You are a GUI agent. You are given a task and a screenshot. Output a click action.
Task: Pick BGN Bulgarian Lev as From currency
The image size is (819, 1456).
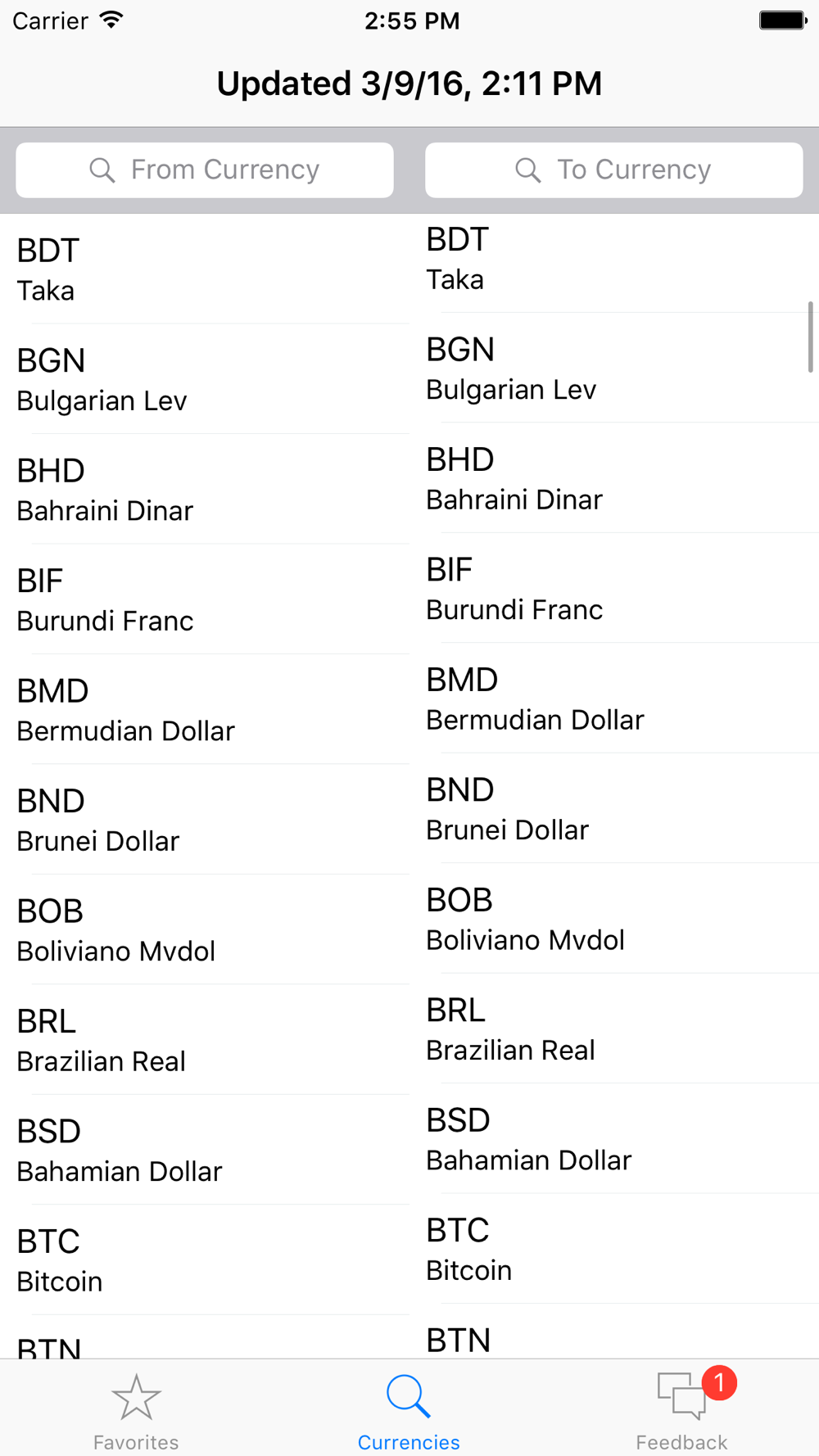[x=205, y=380]
